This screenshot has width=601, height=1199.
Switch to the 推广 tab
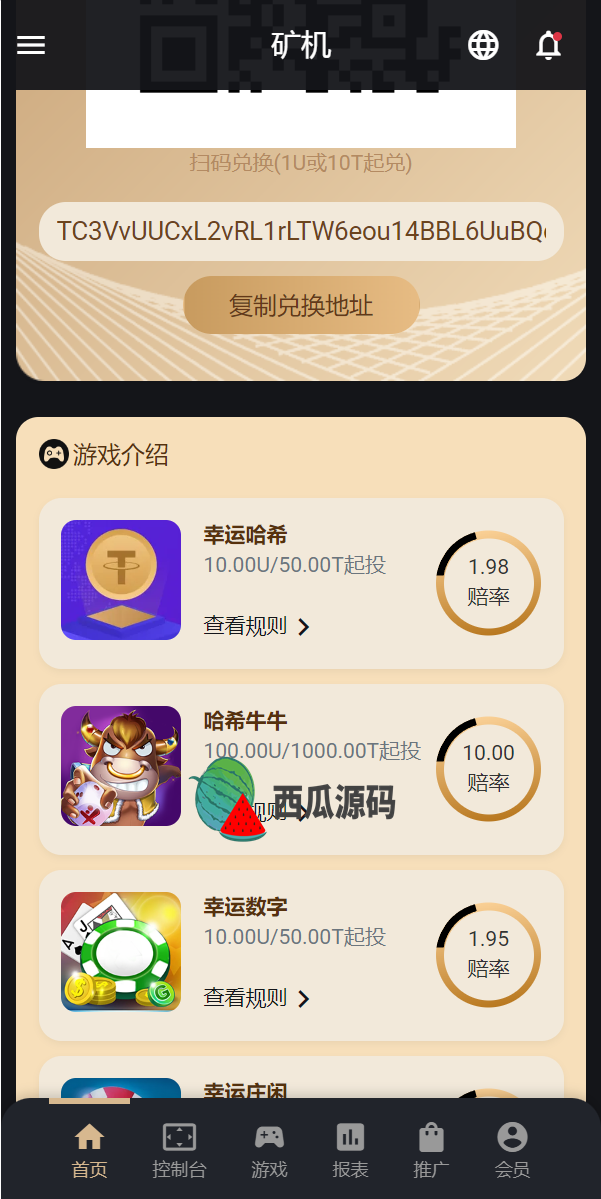coord(431,1150)
